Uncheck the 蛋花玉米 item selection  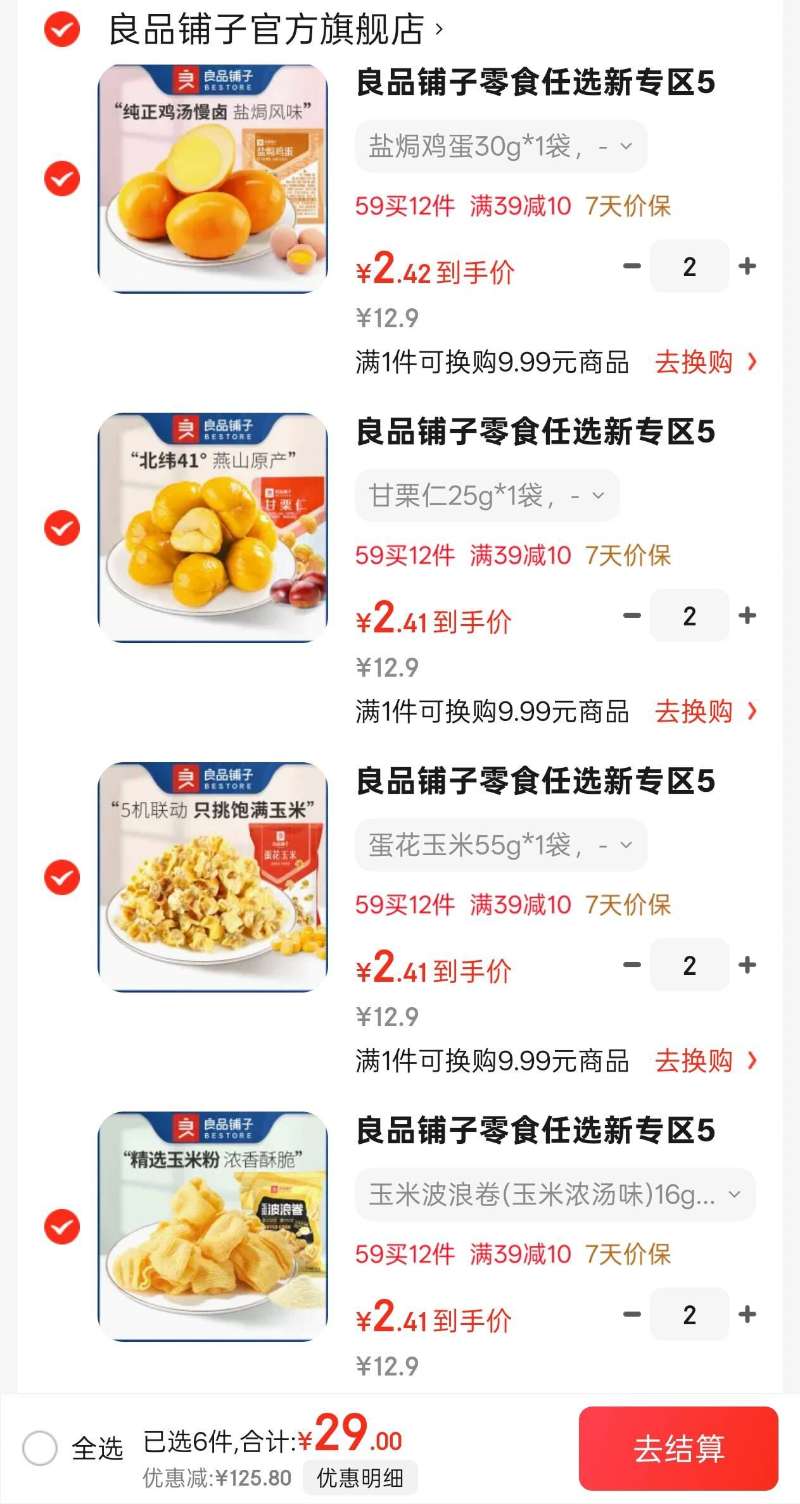point(62,877)
